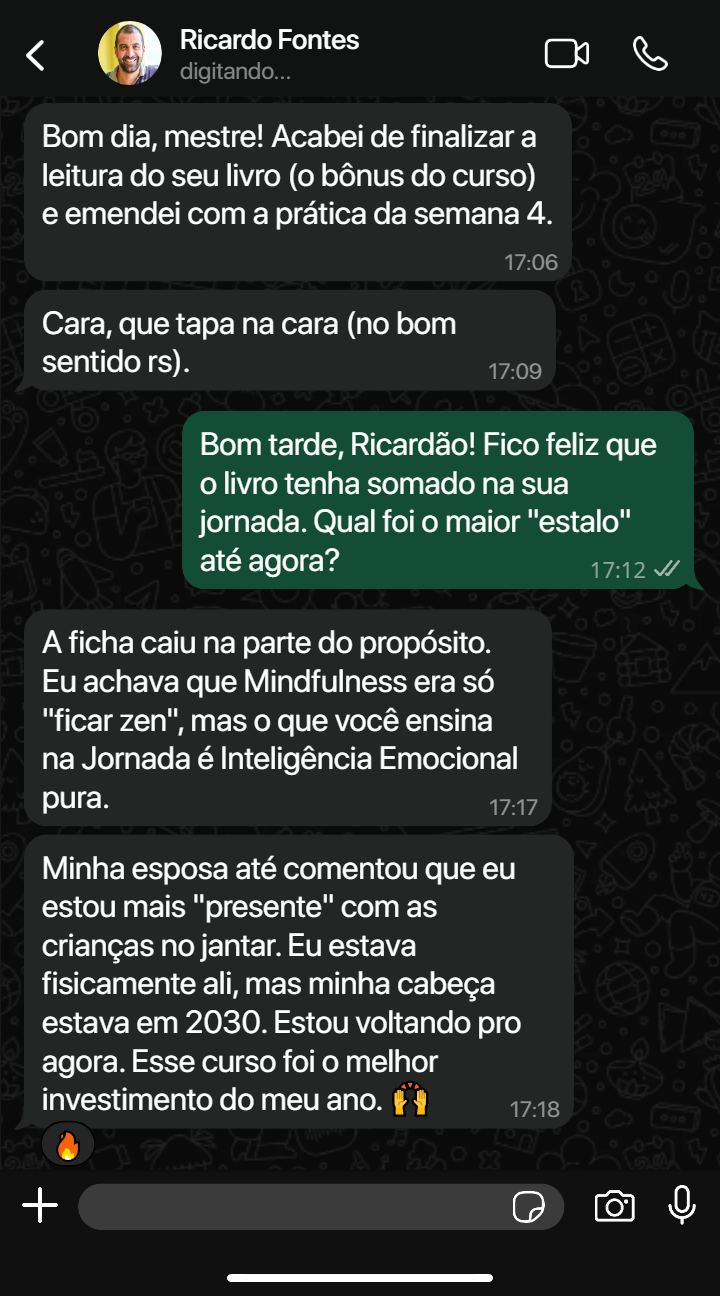This screenshot has height=1296, width=720.
Task: Tap the microphone to record audio
Action: pyautogui.click(x=682, y=1206)
